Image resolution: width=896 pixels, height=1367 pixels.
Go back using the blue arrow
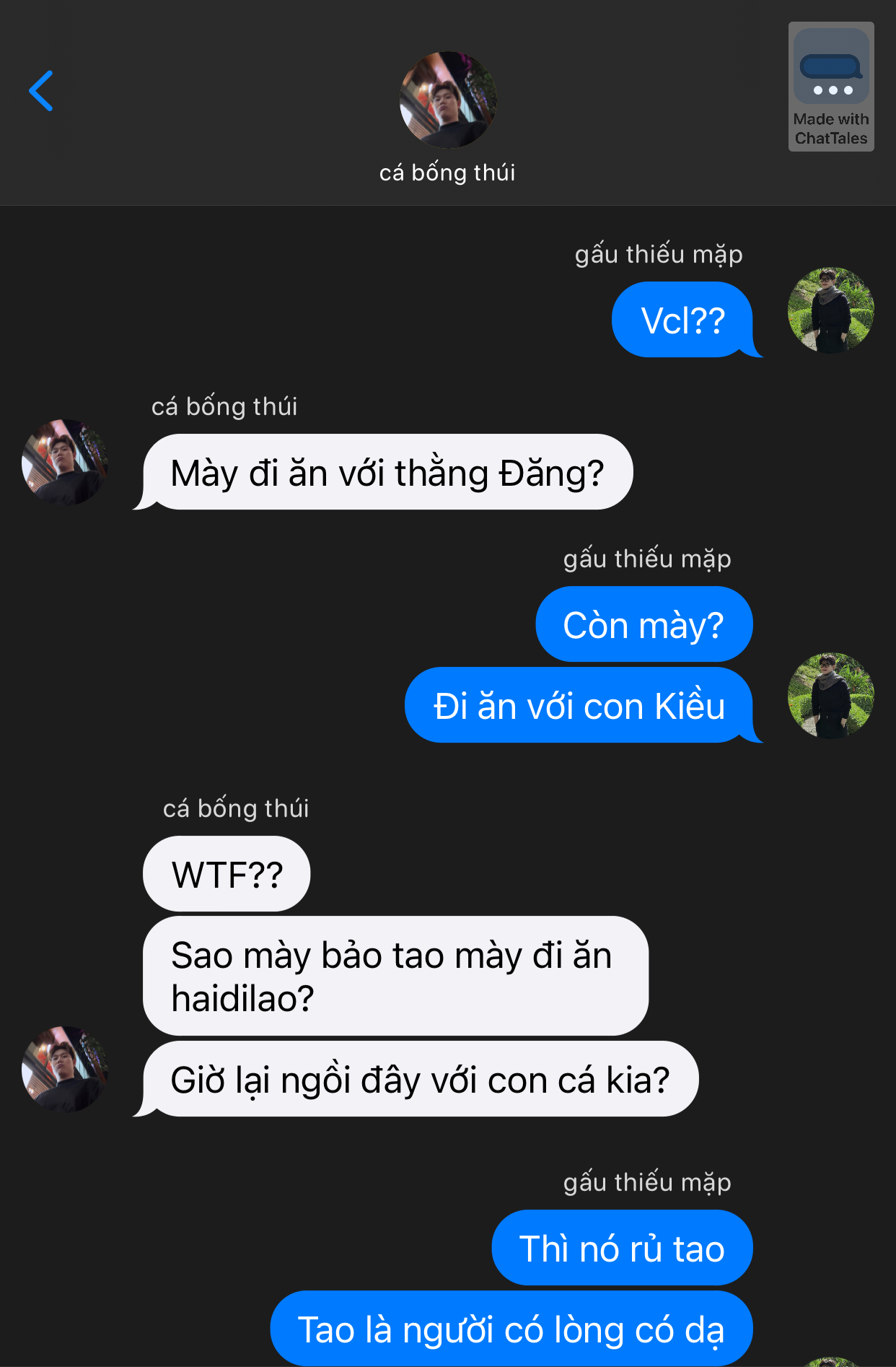pyautogui.click(x=41, y=91)
